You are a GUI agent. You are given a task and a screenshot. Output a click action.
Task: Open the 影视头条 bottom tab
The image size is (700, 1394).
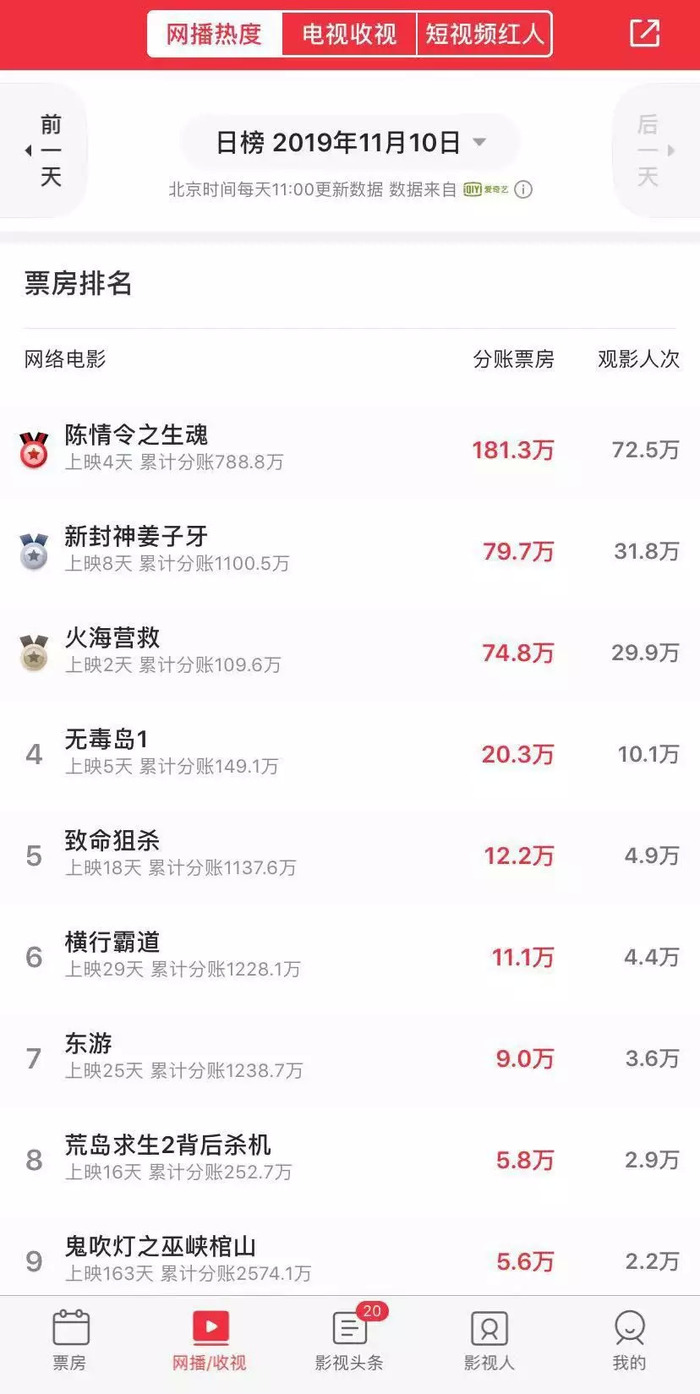(350, 1341)
